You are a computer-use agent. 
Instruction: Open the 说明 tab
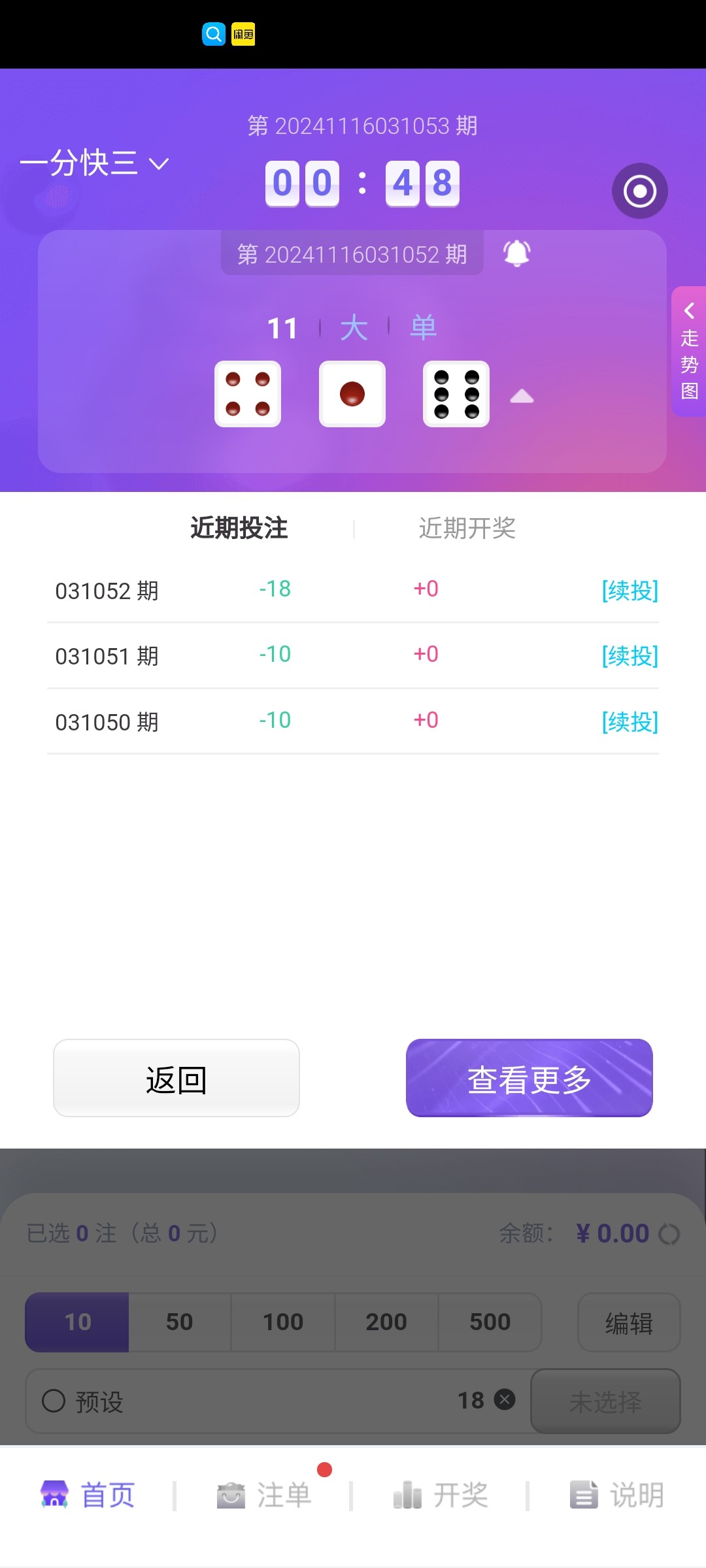pos(617,1495)
